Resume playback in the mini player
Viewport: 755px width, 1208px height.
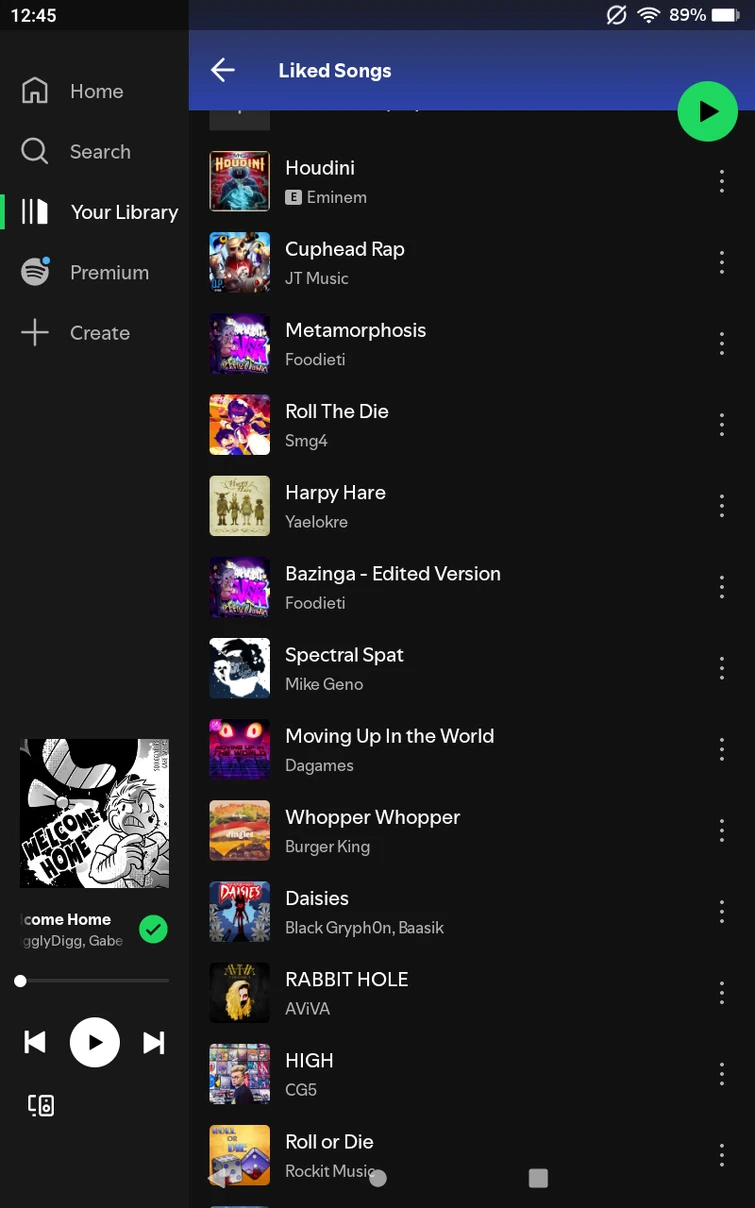point(95,1043)
